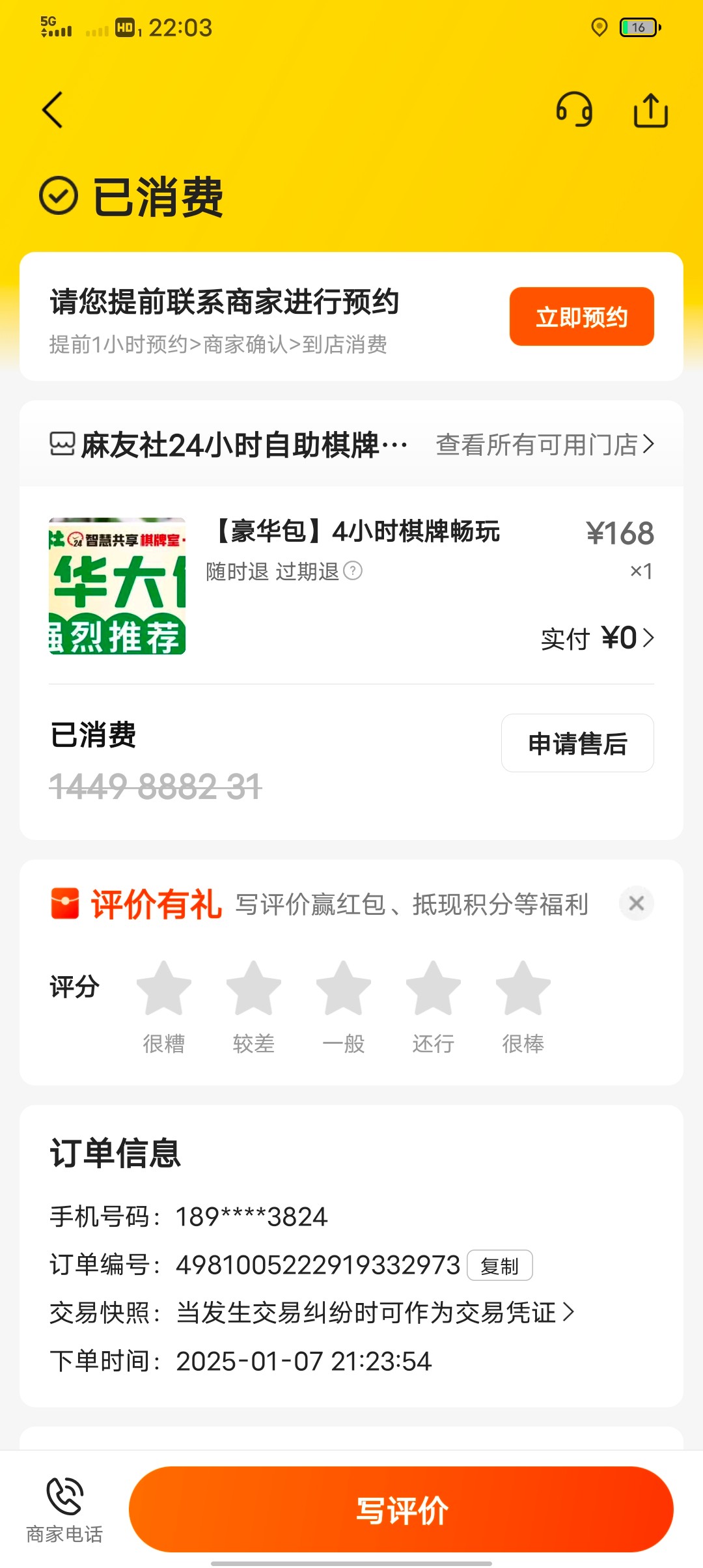703x1568 pixels.
Task: Share this order
Action: coord(650,110)
